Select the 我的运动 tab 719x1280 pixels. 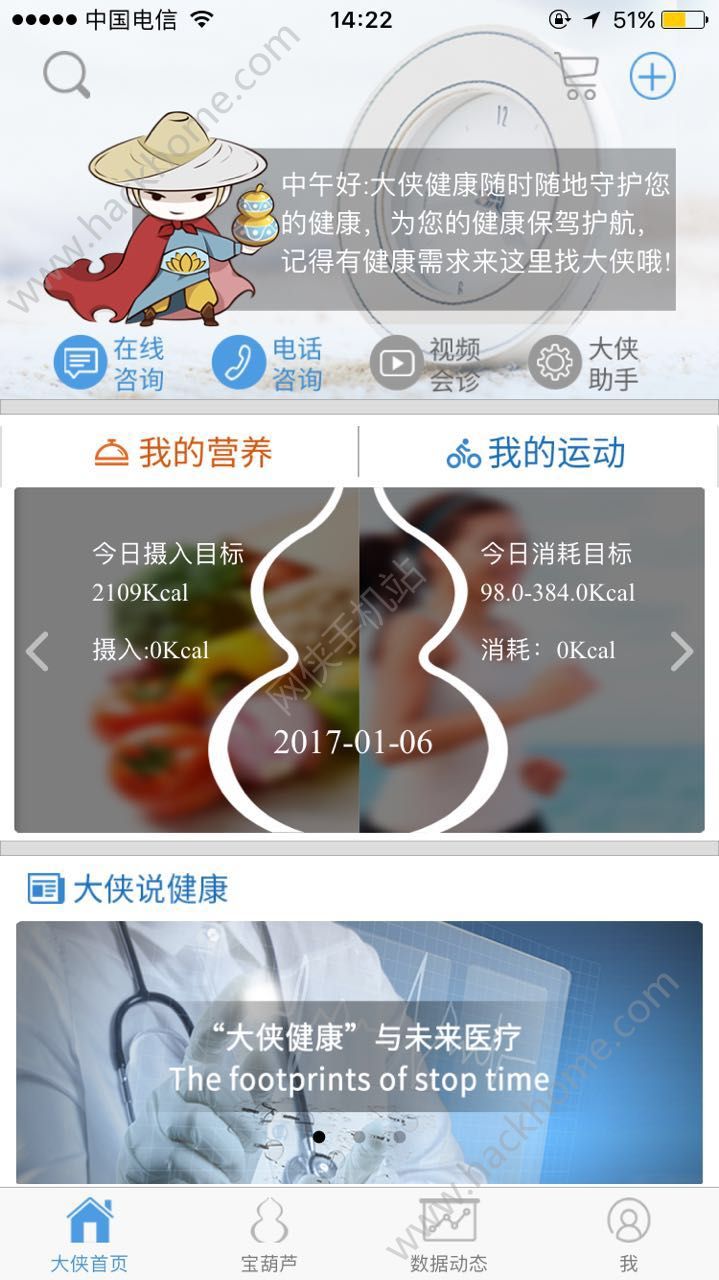(535, 453)
